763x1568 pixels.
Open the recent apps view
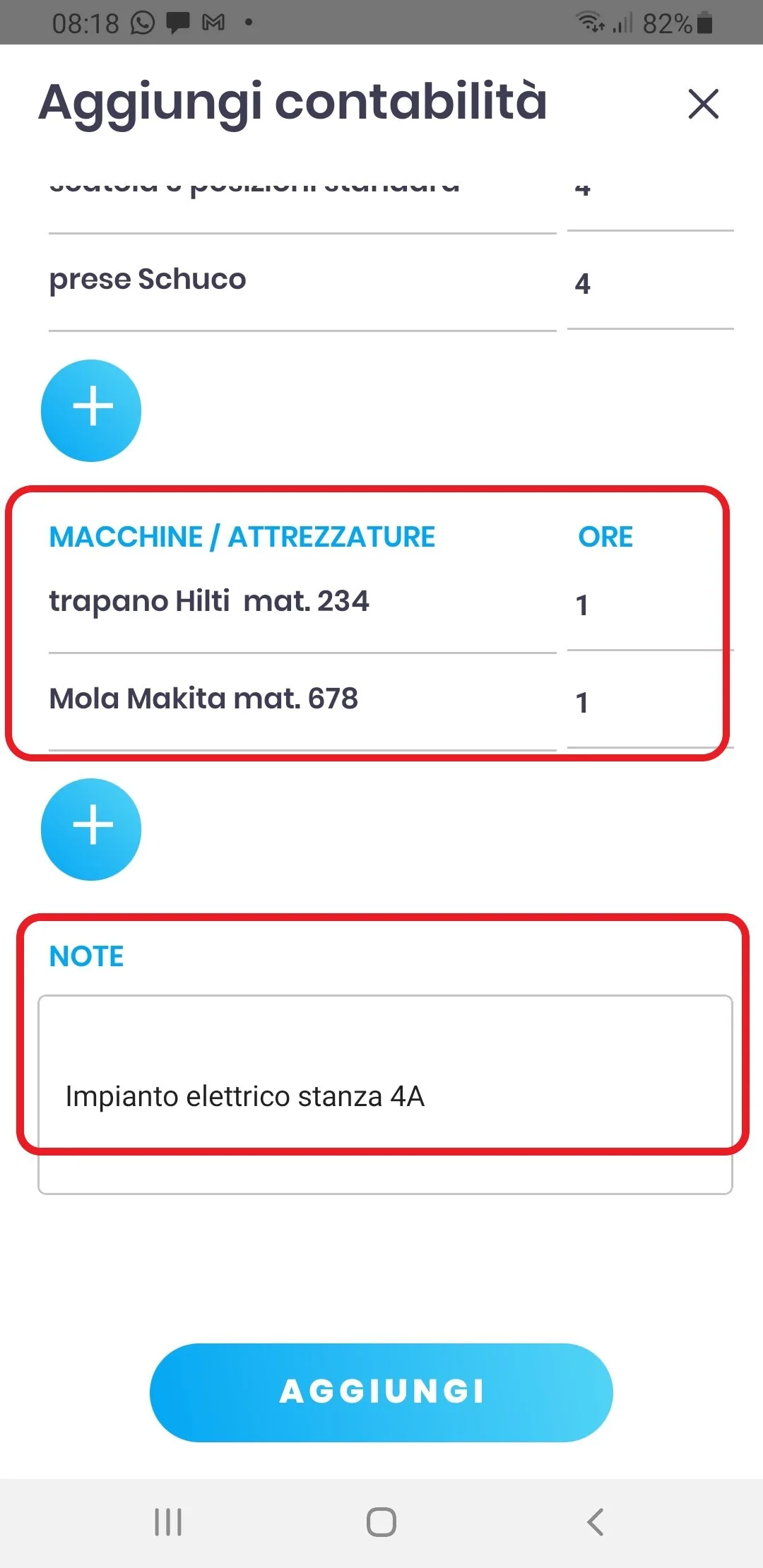(x=168, y=1522)
